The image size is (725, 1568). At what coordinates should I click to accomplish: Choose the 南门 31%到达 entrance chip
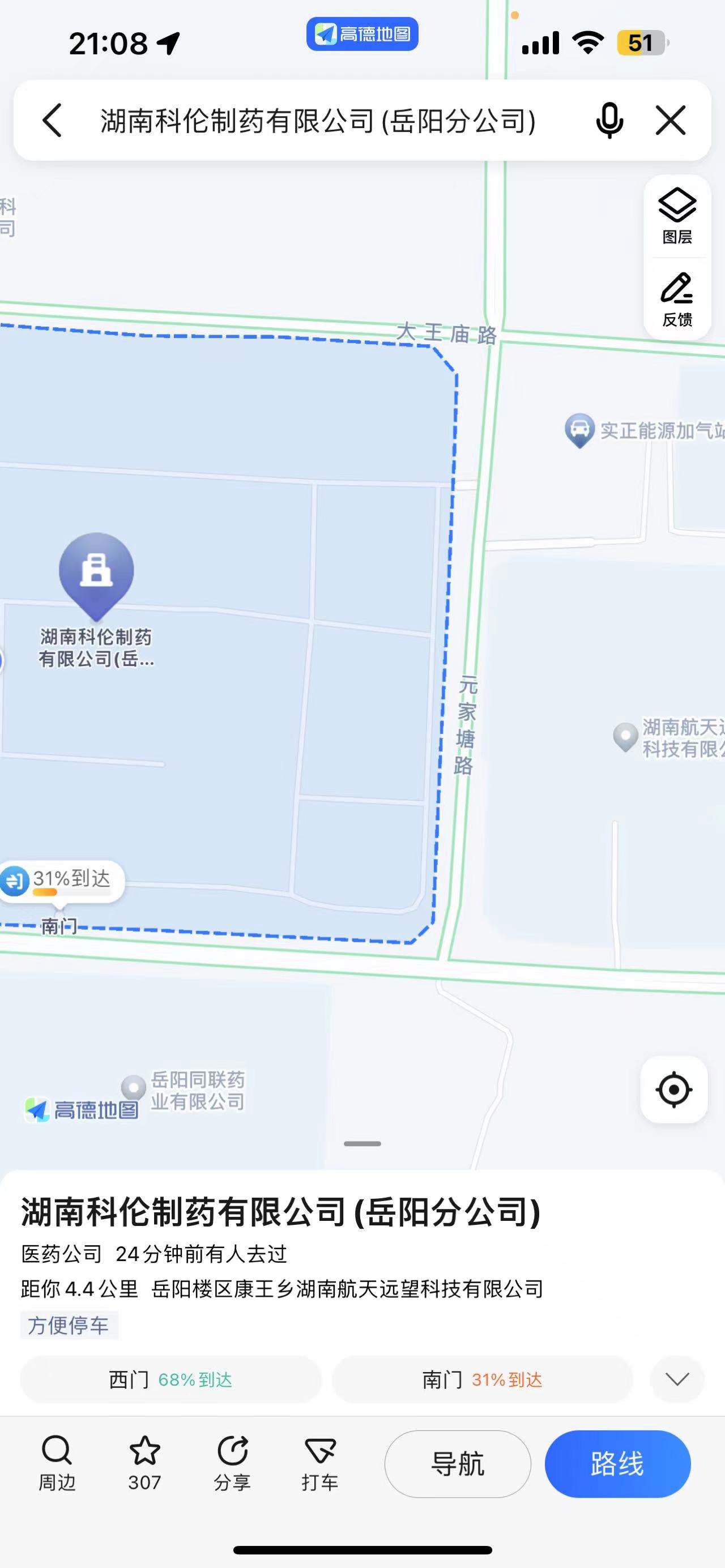[x=482, y=1379]
